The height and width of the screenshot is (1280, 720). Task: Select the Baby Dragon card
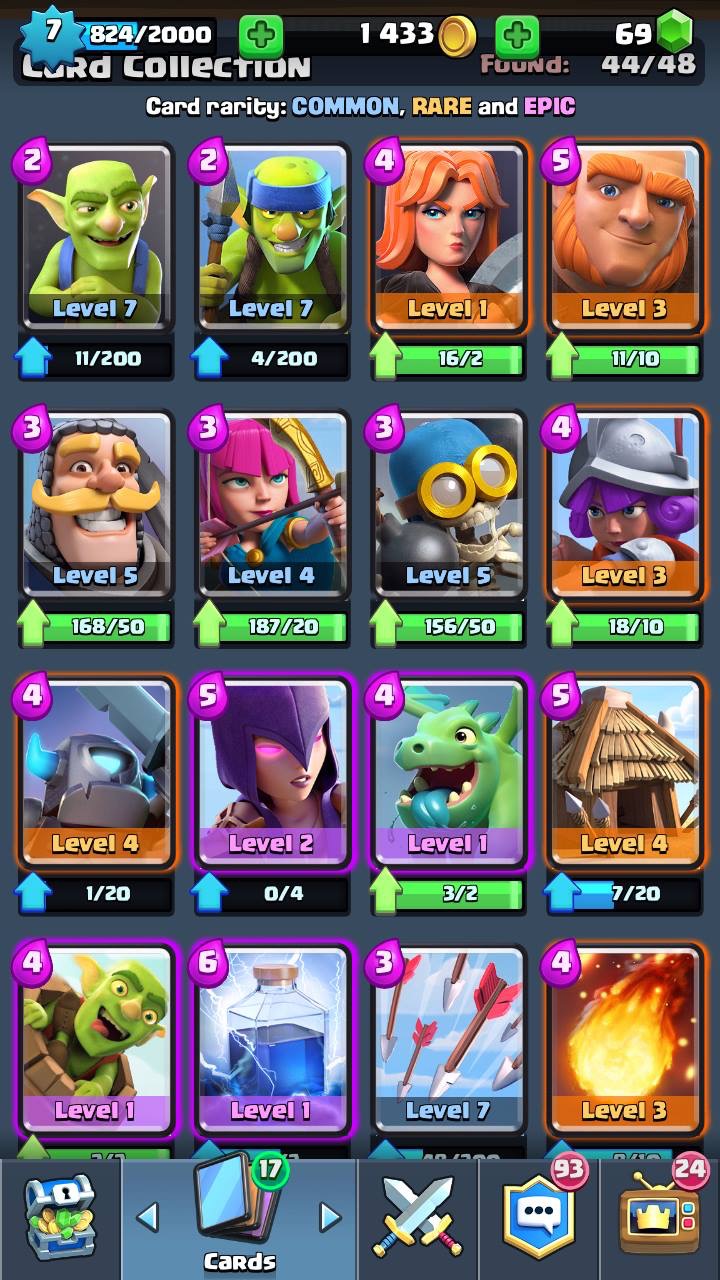(448, 773)
